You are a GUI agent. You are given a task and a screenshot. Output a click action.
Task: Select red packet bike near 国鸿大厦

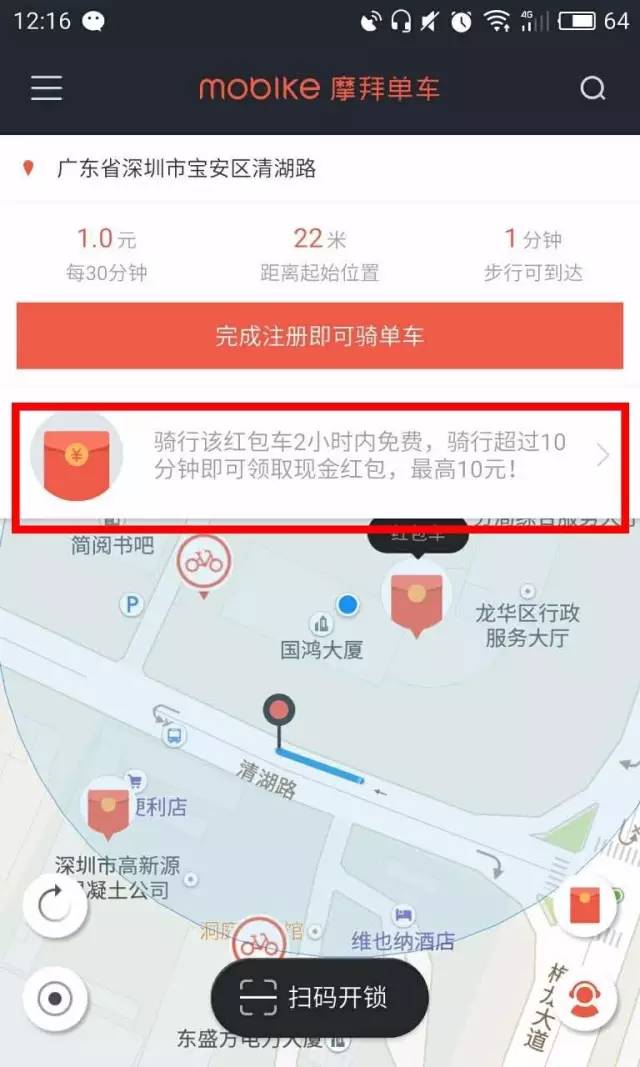[416, 597]
